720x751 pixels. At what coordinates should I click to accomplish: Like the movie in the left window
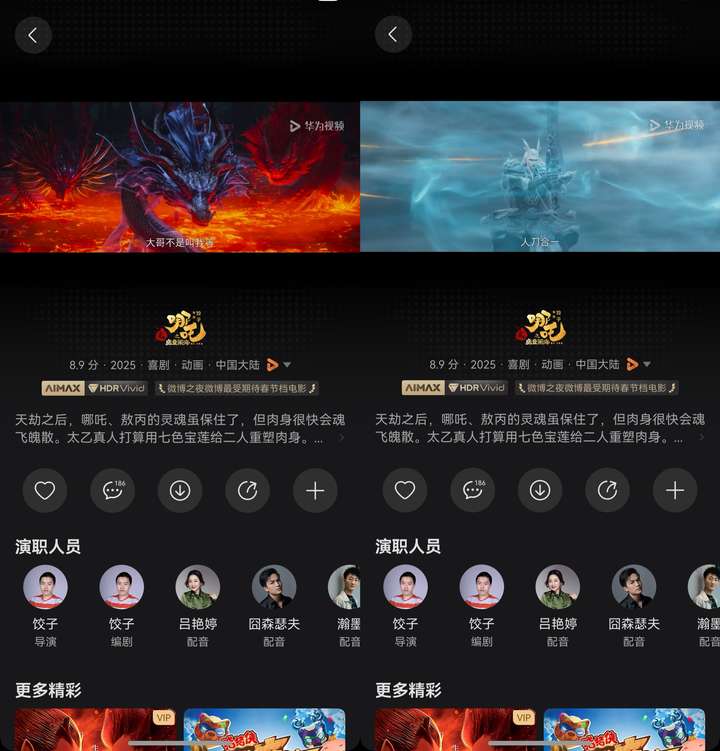coord(45,490)
